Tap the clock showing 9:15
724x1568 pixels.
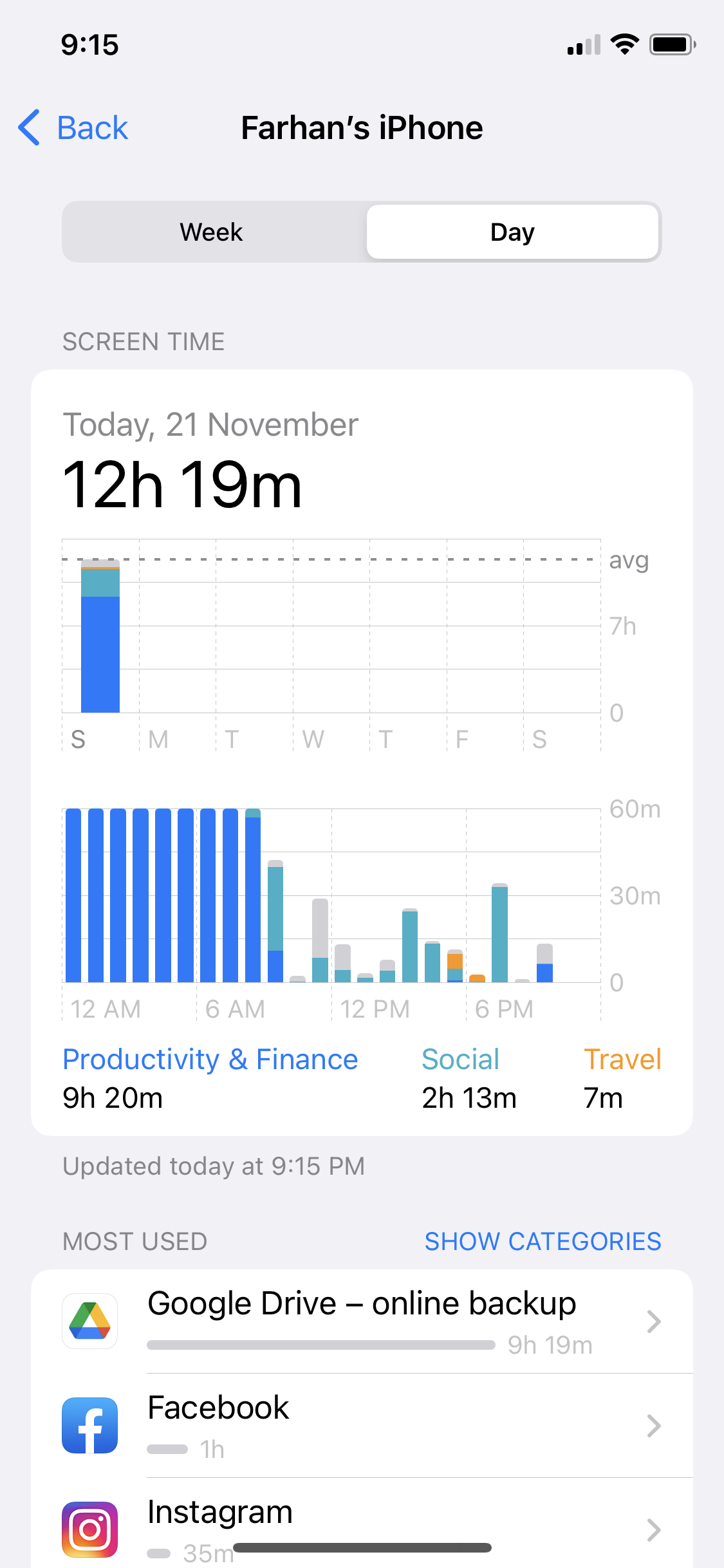(x=89, y=44)
